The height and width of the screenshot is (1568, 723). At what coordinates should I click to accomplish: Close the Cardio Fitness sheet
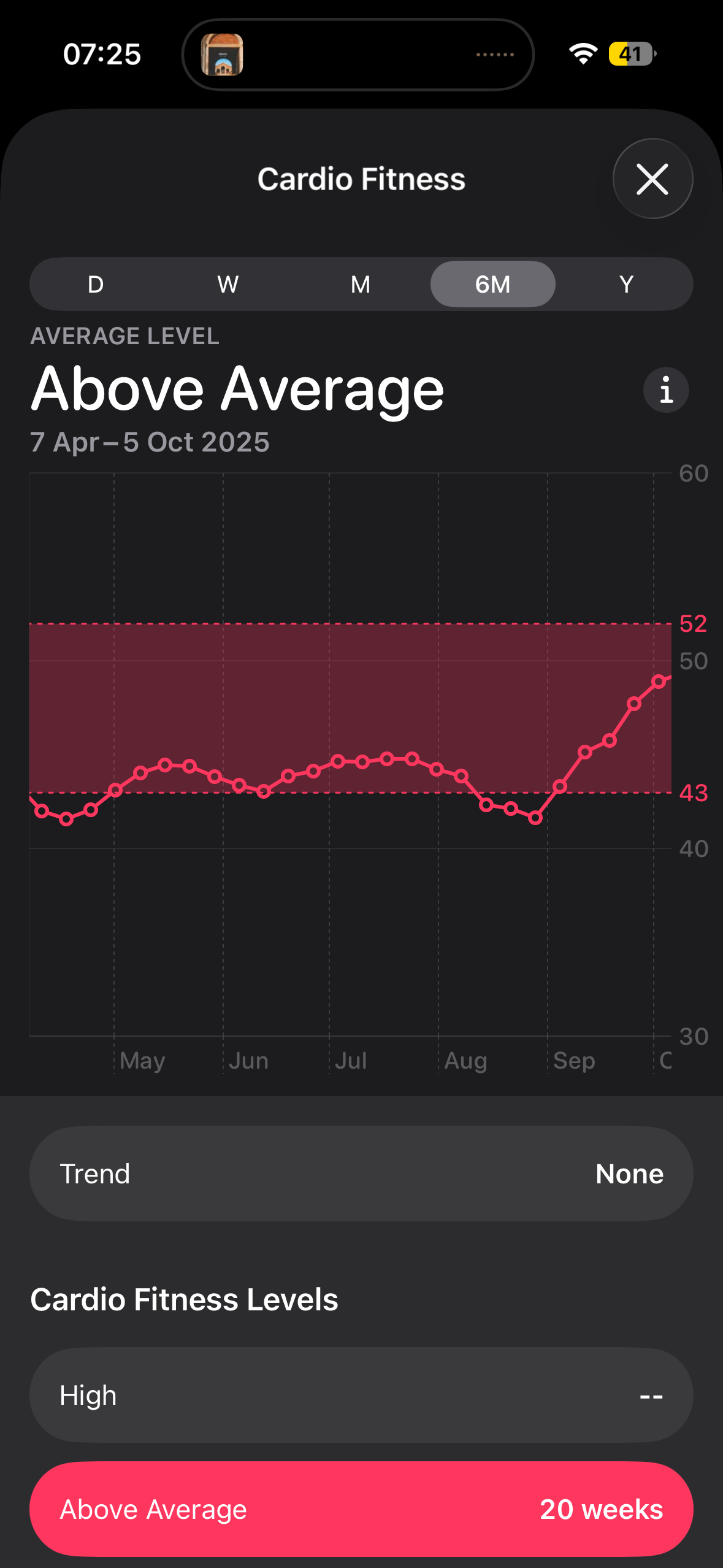(652, 179)
